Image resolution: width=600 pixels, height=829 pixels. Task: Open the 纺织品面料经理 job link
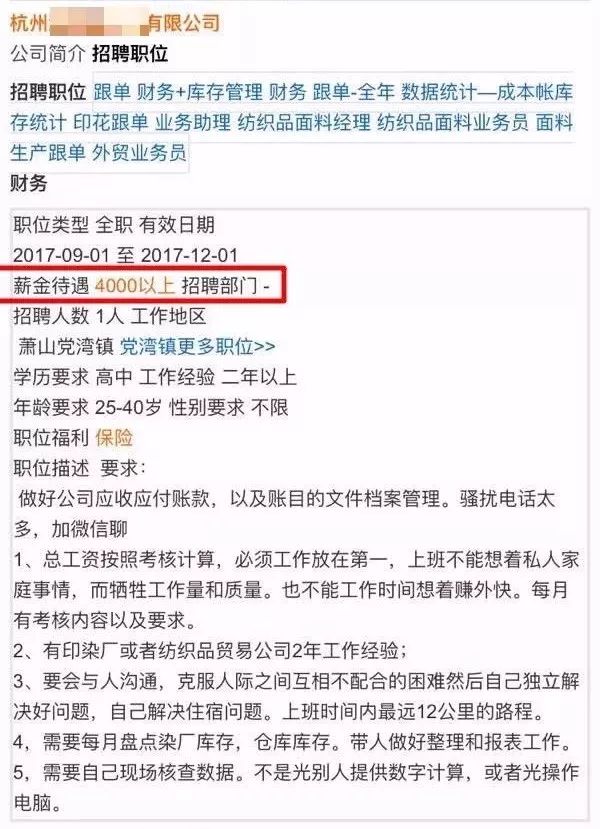(303, 123)
